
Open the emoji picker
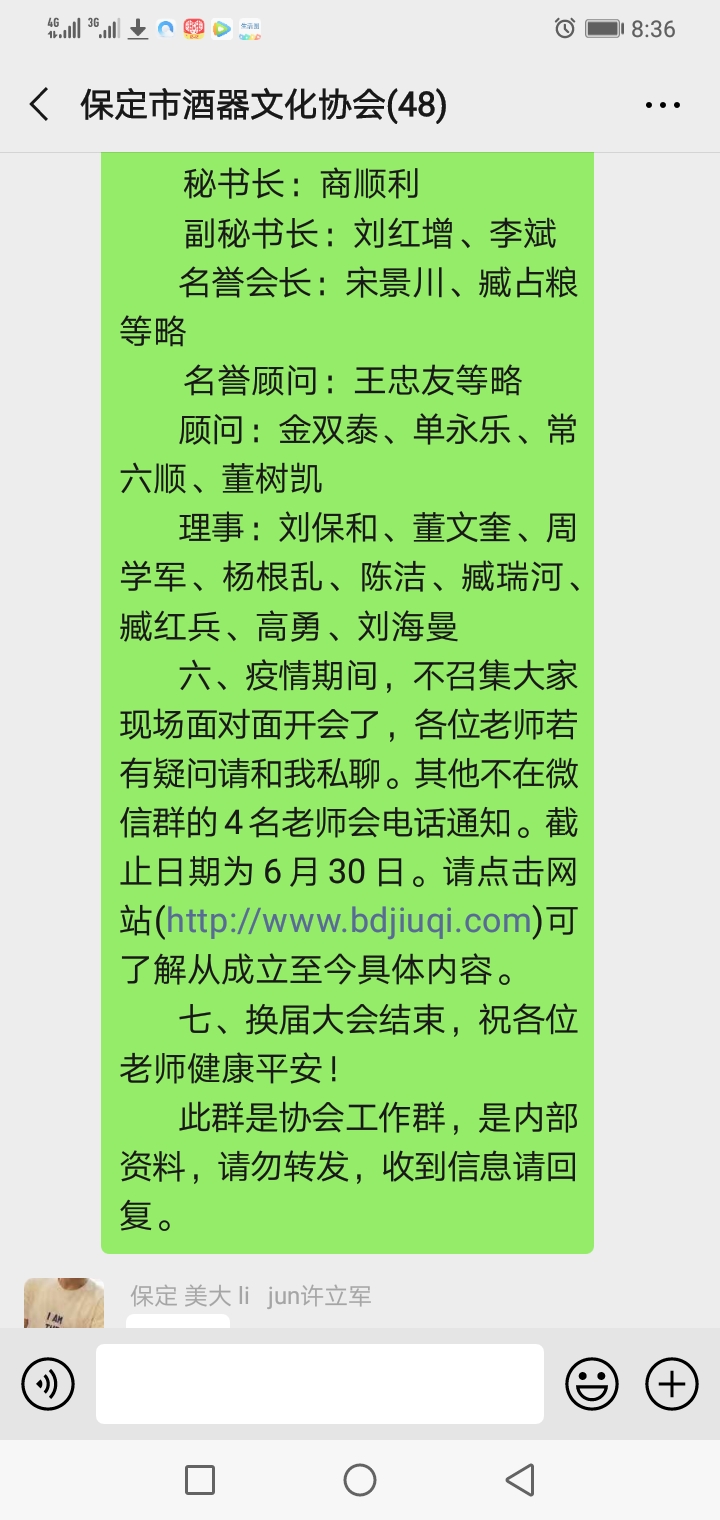[592, 1385]
